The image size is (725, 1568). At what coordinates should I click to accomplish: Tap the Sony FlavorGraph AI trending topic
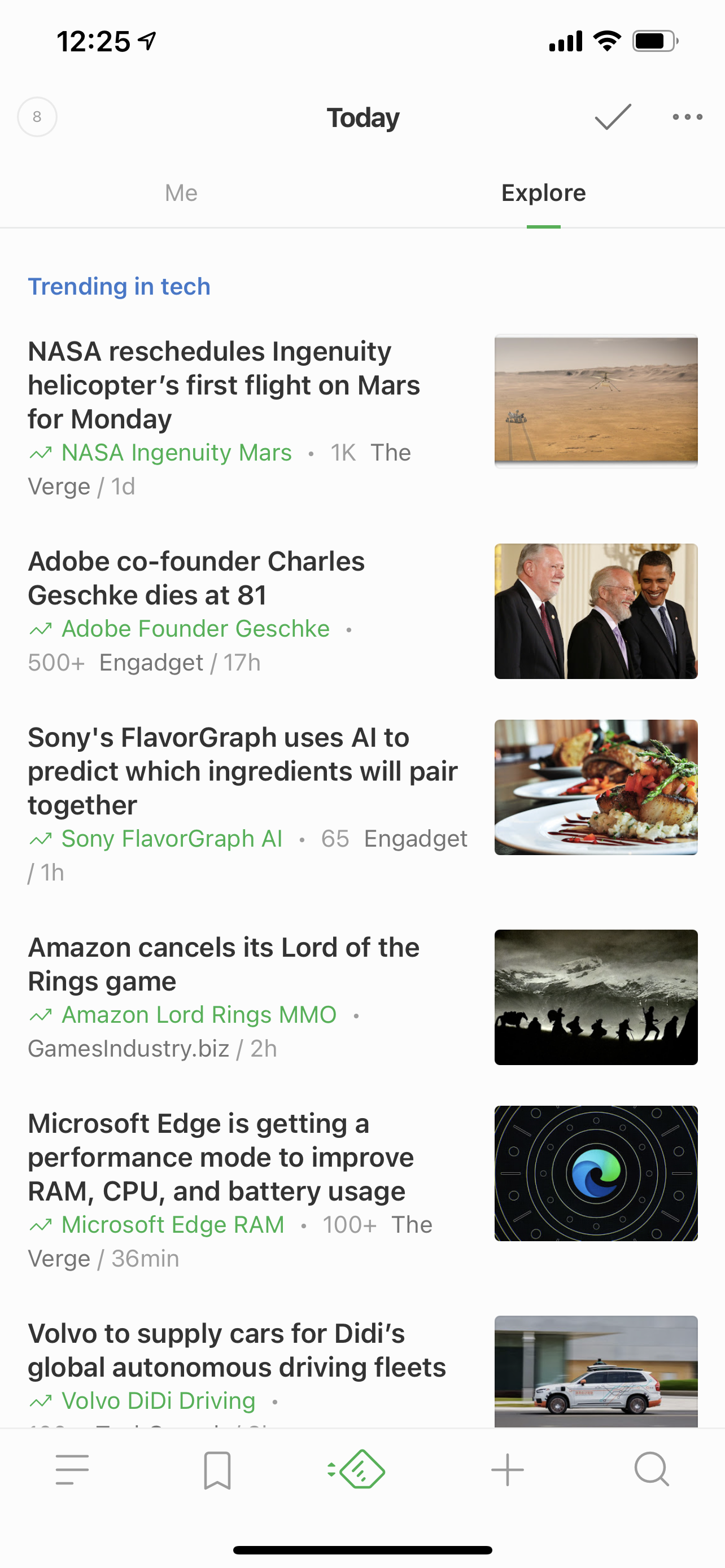pos(172,838)
